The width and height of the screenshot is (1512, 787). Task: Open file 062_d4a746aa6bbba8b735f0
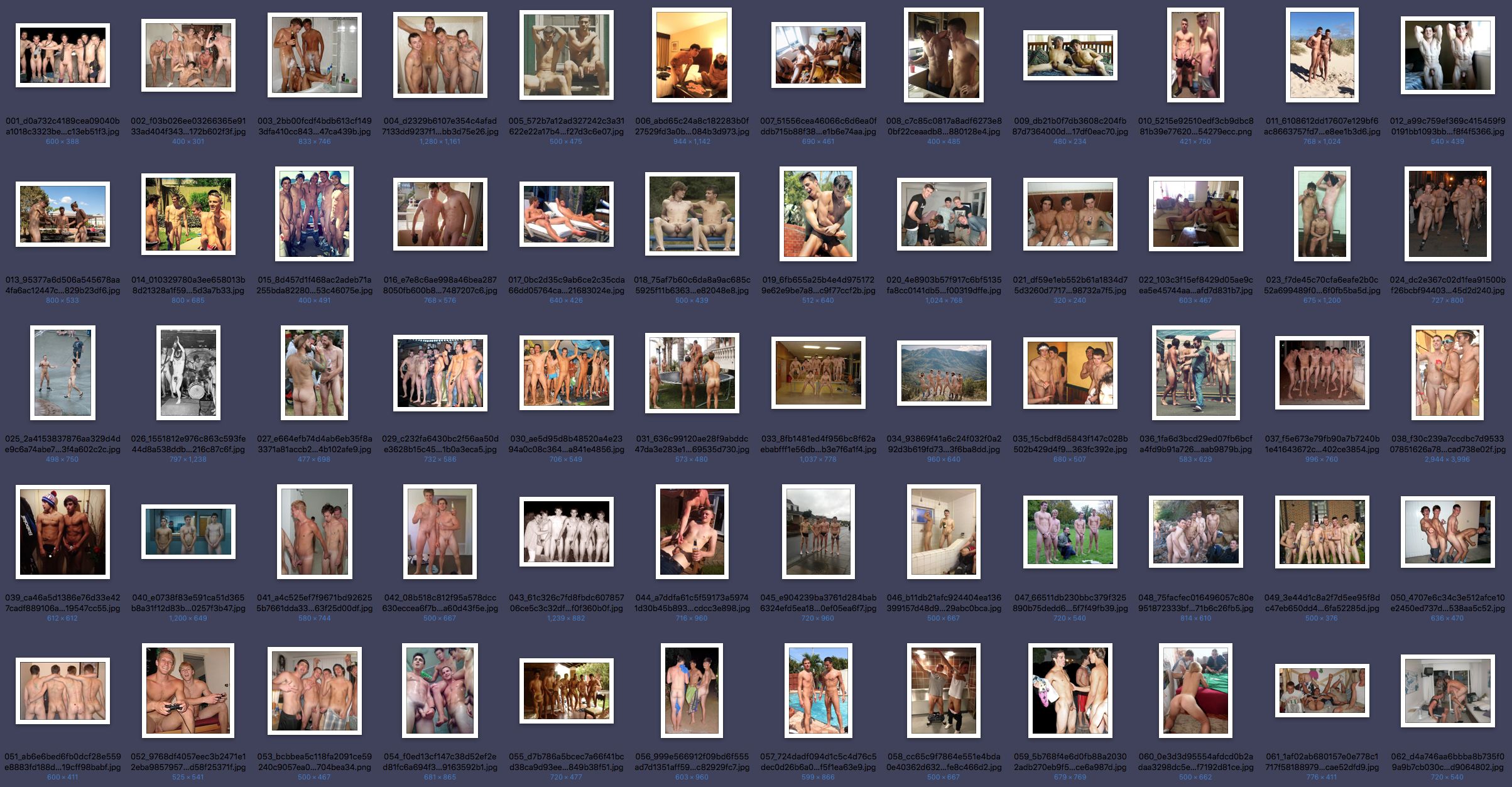click(1447, 690)
